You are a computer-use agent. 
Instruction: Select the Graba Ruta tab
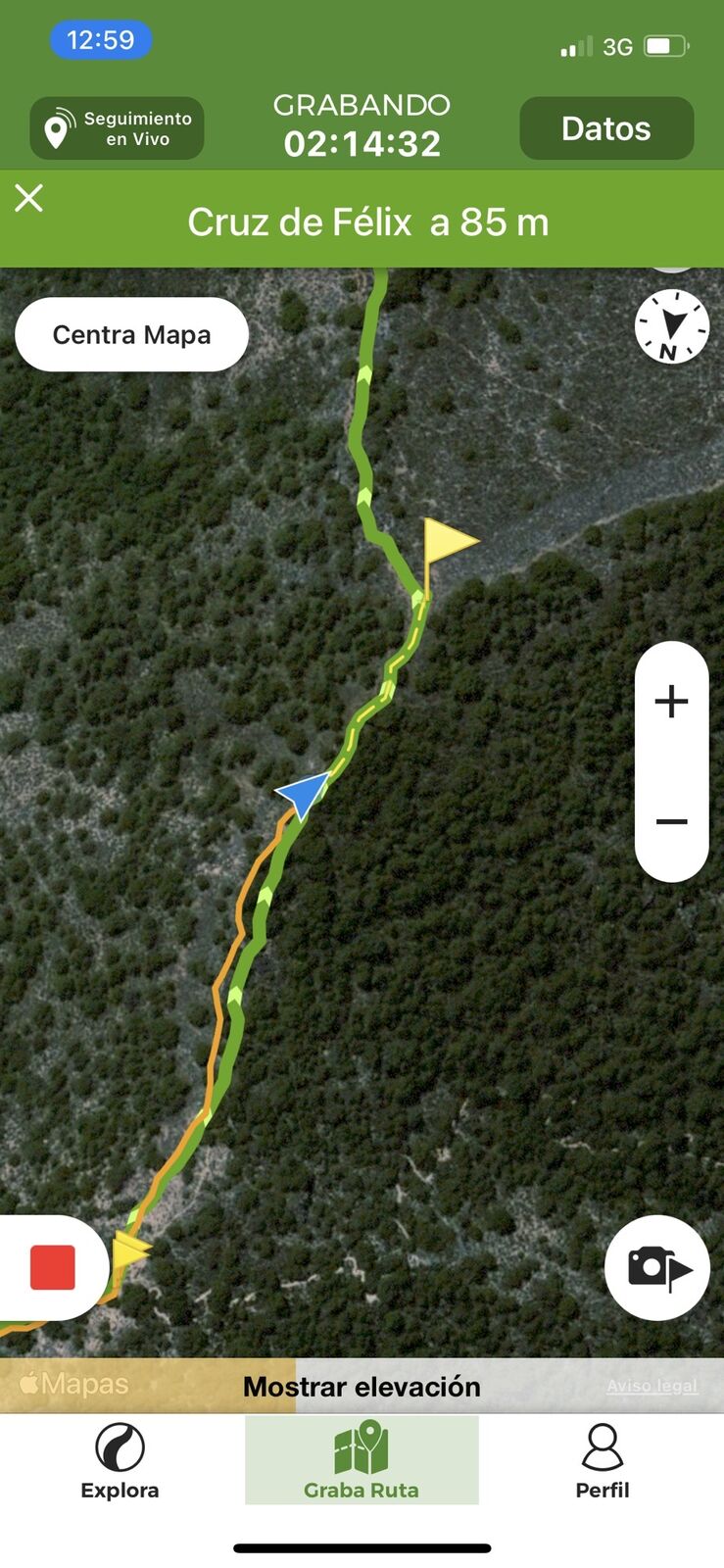coord(362,1460)
